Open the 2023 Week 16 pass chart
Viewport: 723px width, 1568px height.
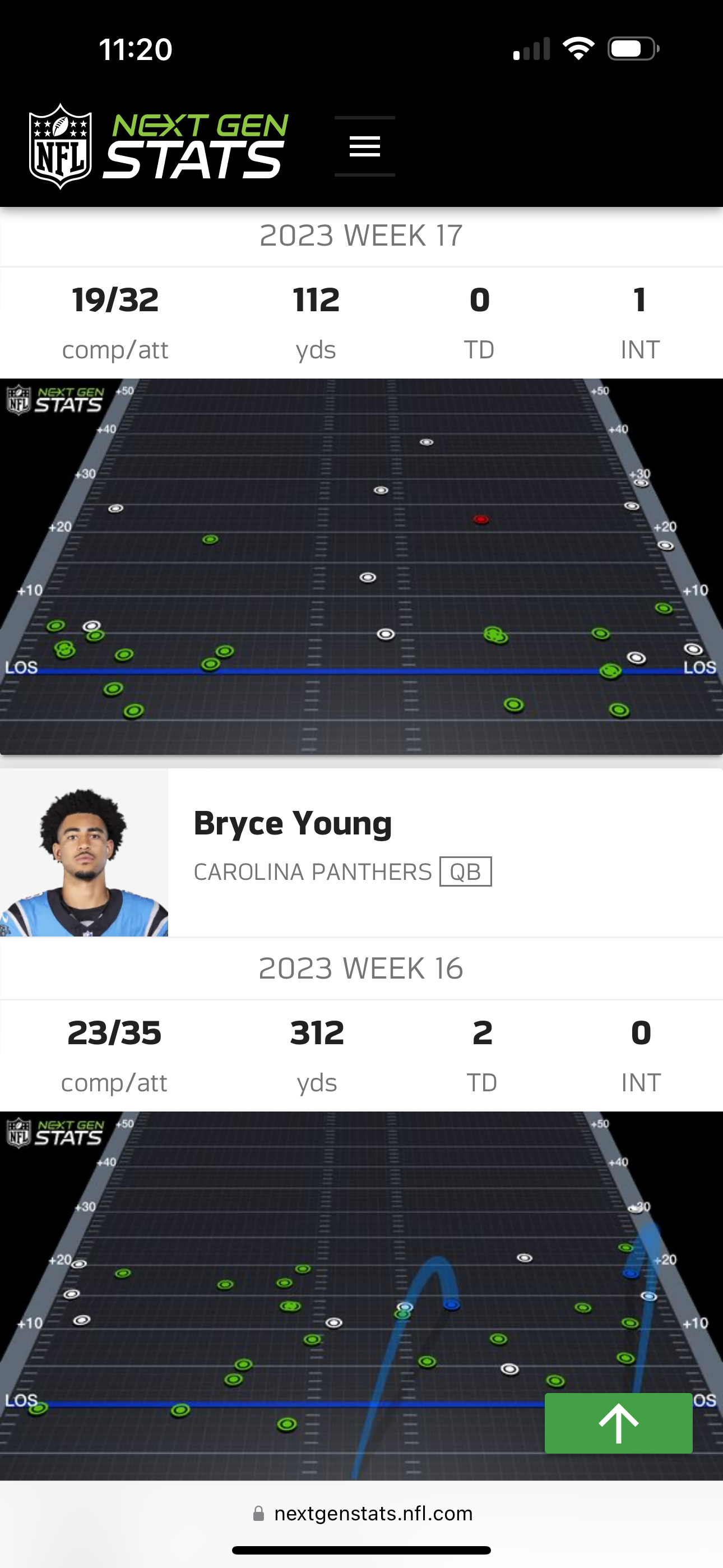361,1296
